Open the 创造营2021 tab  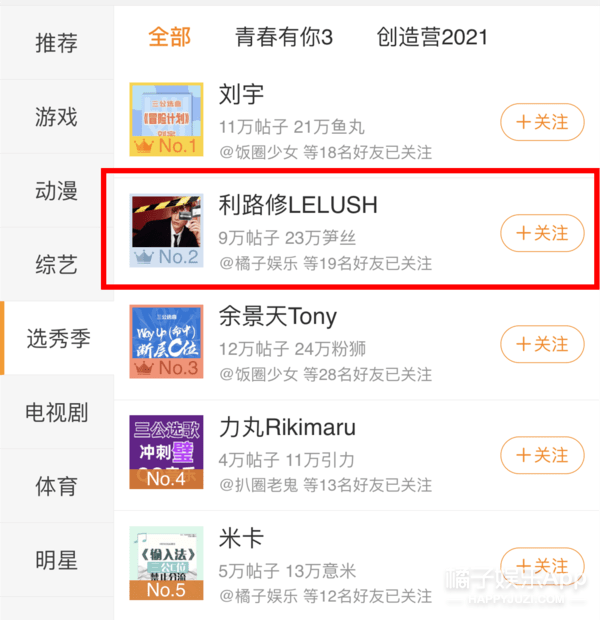pos(433,38)
